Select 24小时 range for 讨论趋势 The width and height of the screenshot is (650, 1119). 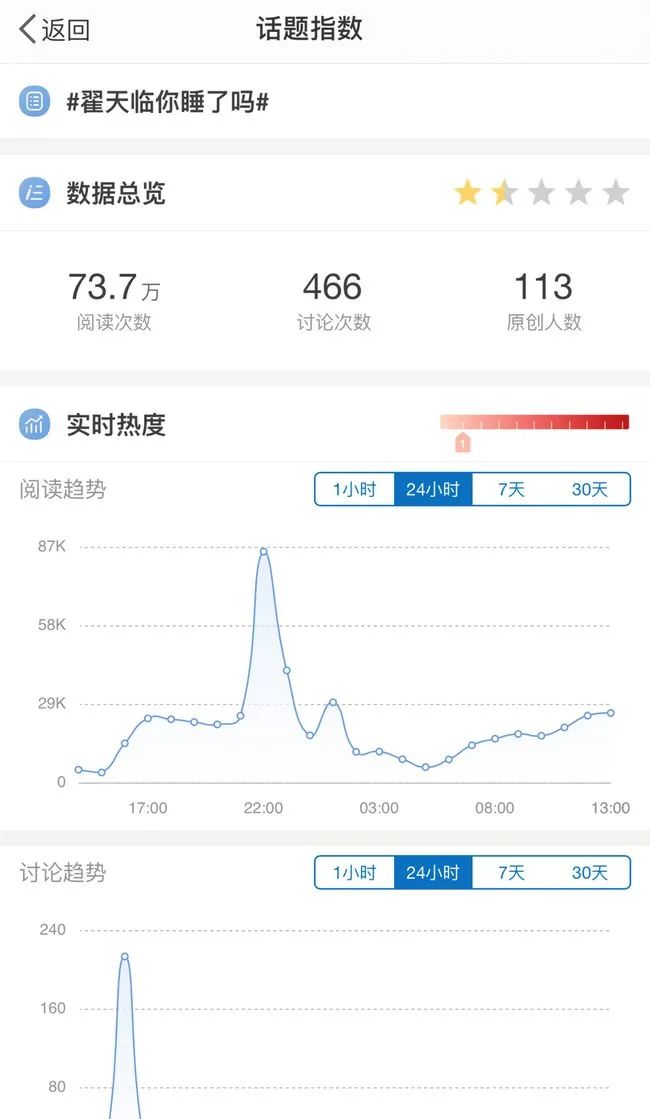[x=433, y=873]
